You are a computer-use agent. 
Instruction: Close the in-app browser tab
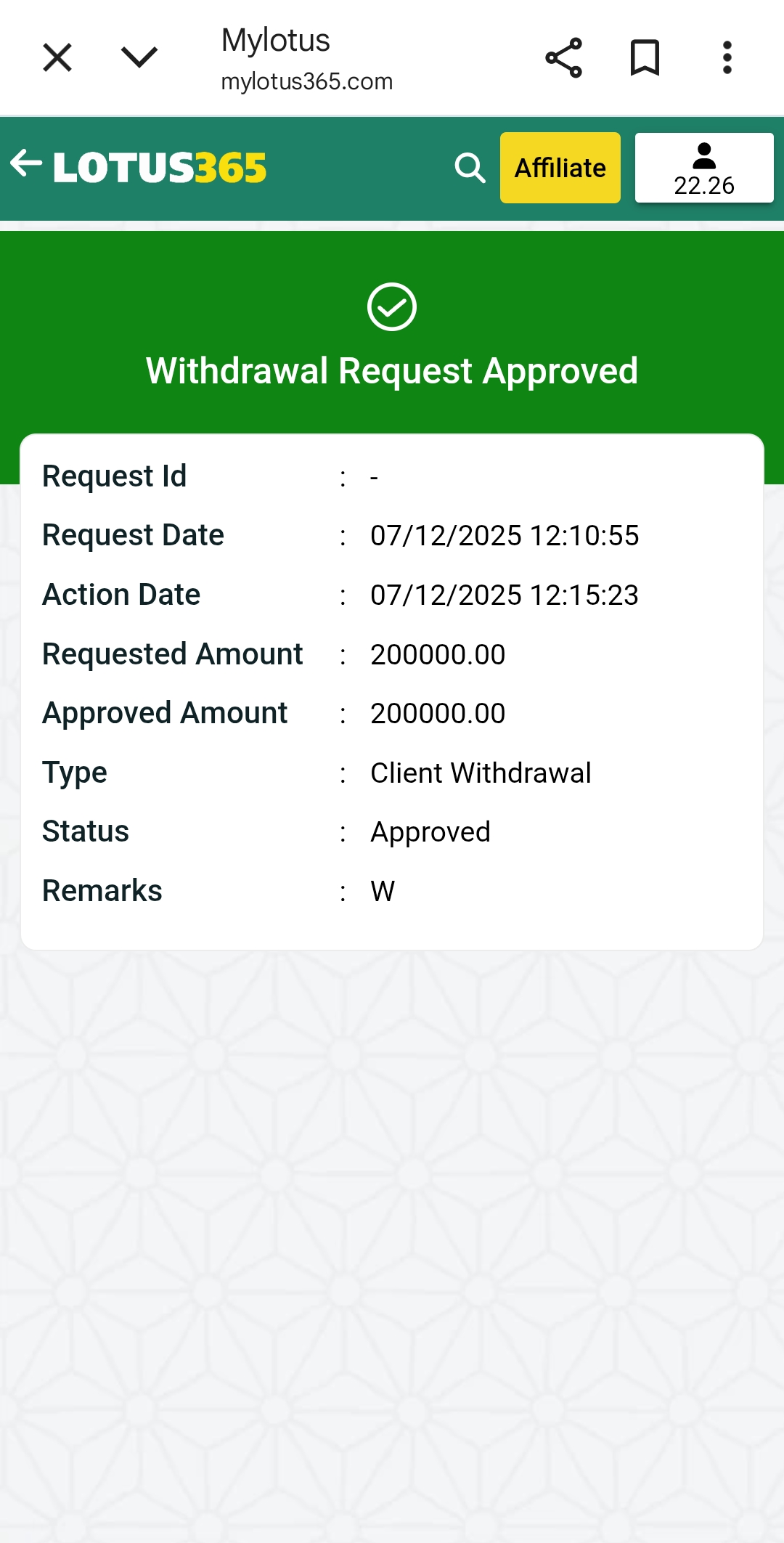(x=57, y=57)
